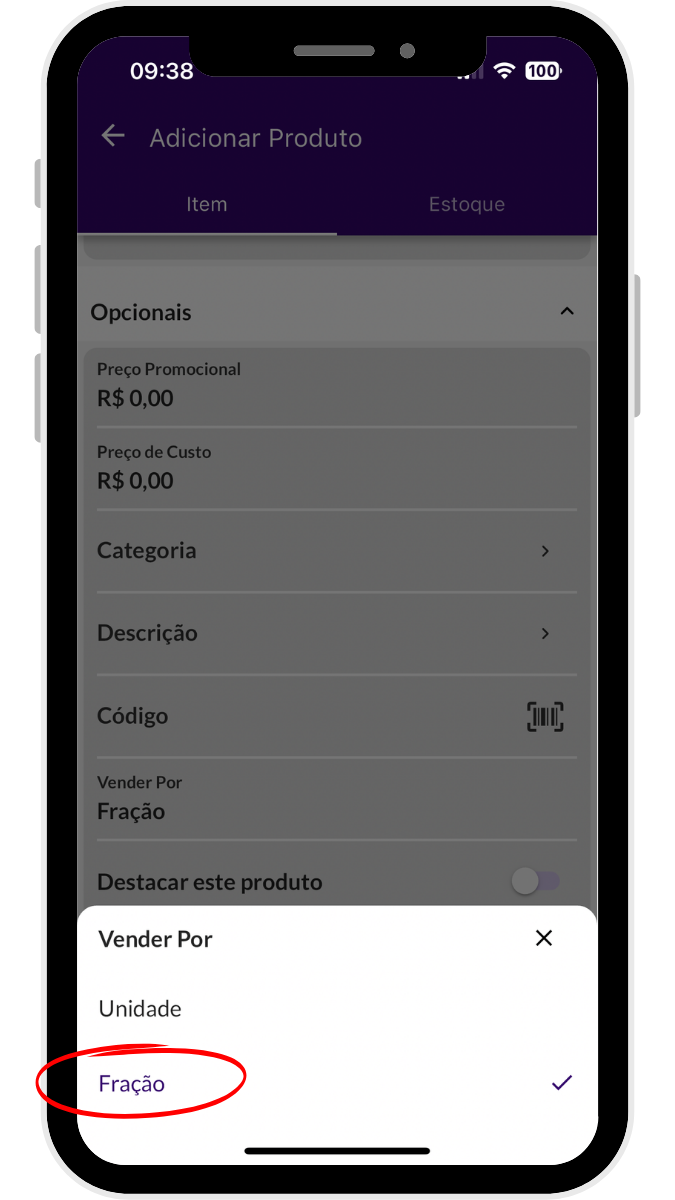Open the Categoria row
Screen dimensions: 675x1200
[336, 551]
